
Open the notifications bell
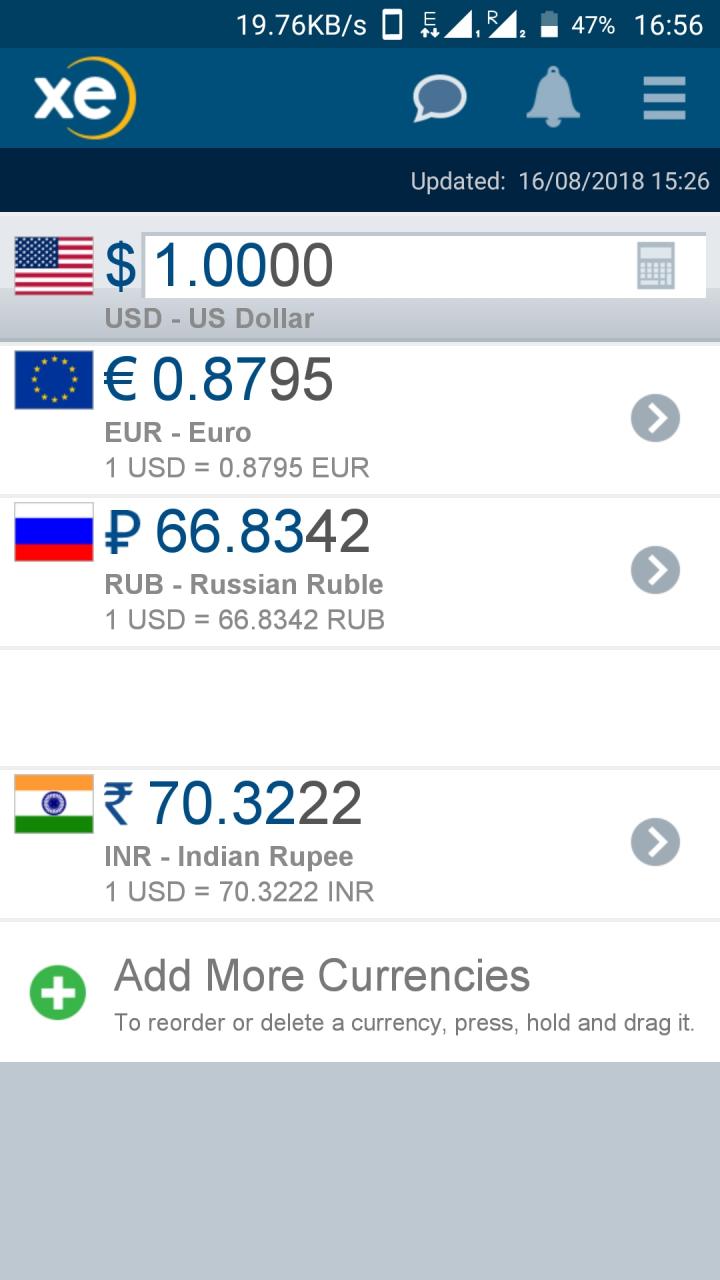click(x=553, y=98)
